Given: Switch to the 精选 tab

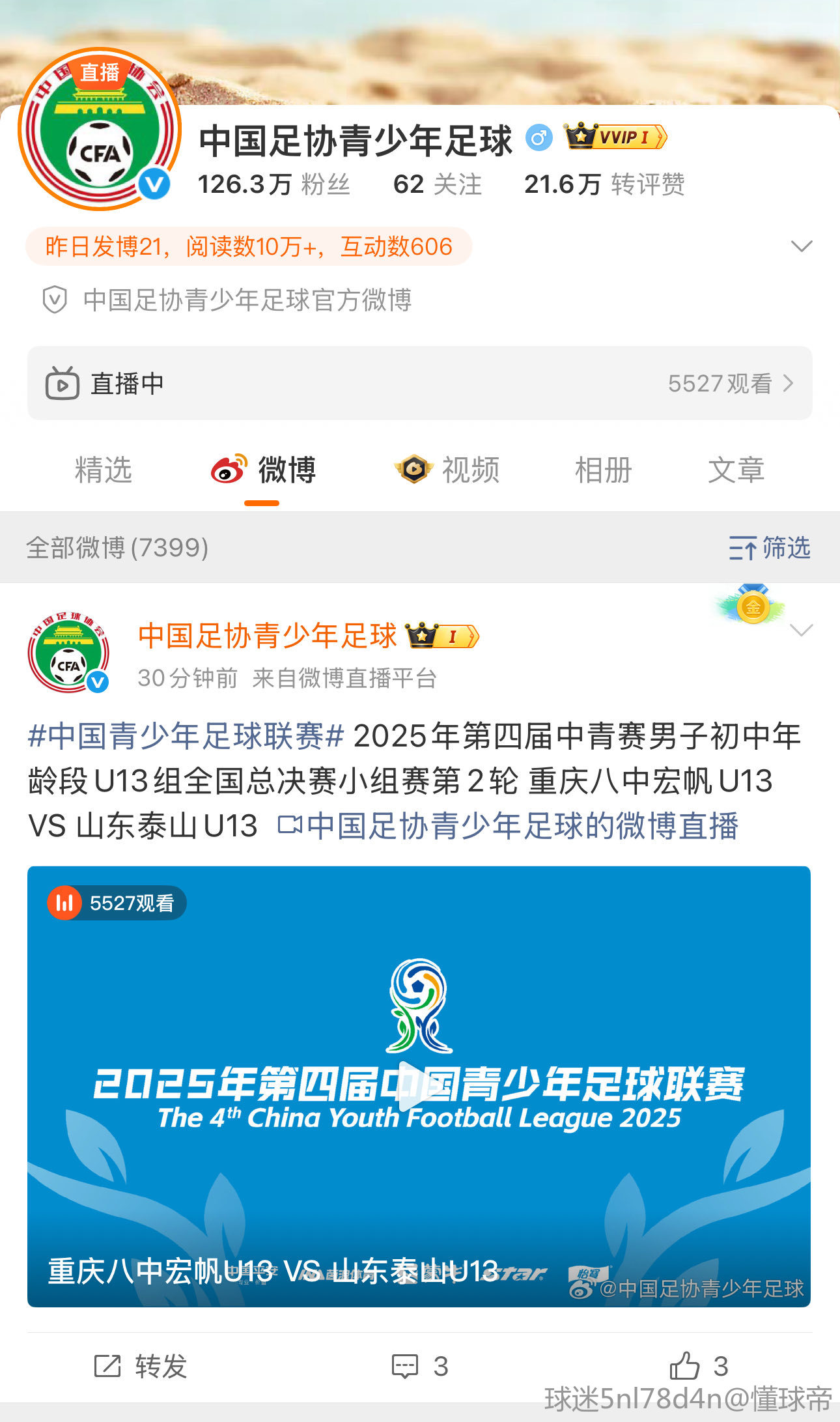Looking at the screenshot, I should click(x=103, y=470).
